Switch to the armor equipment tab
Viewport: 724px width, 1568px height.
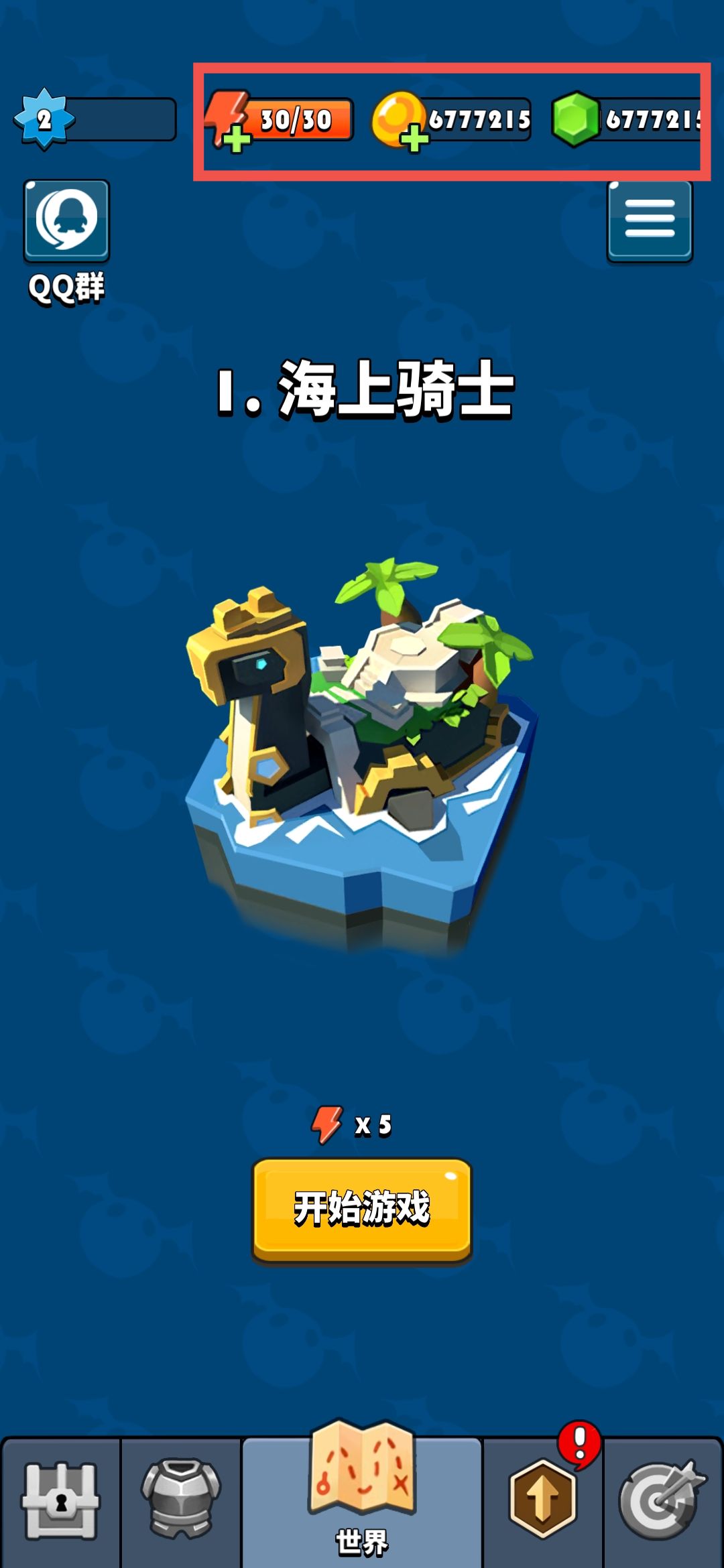coord(181,1501)
